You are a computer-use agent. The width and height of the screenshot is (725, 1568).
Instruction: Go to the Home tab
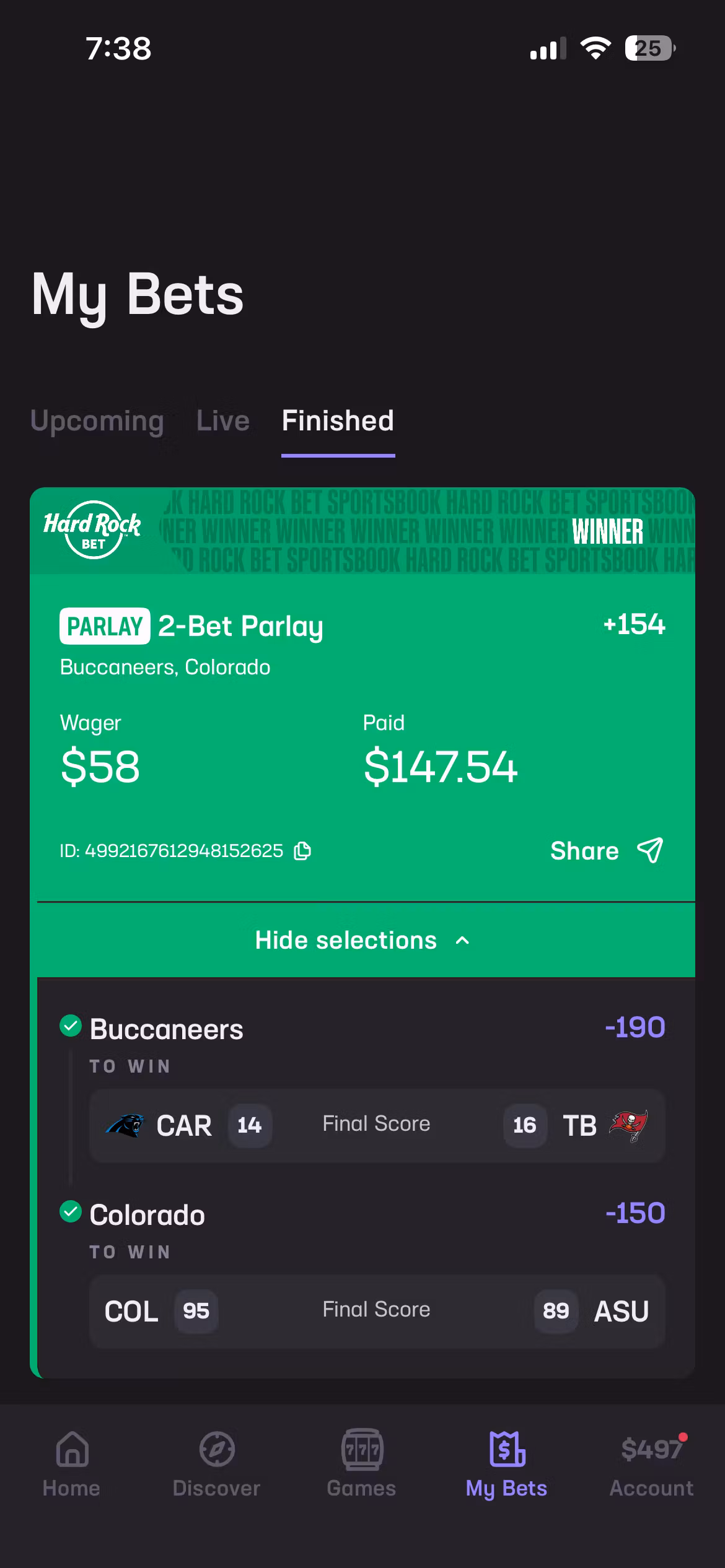tap(72, 1464)
